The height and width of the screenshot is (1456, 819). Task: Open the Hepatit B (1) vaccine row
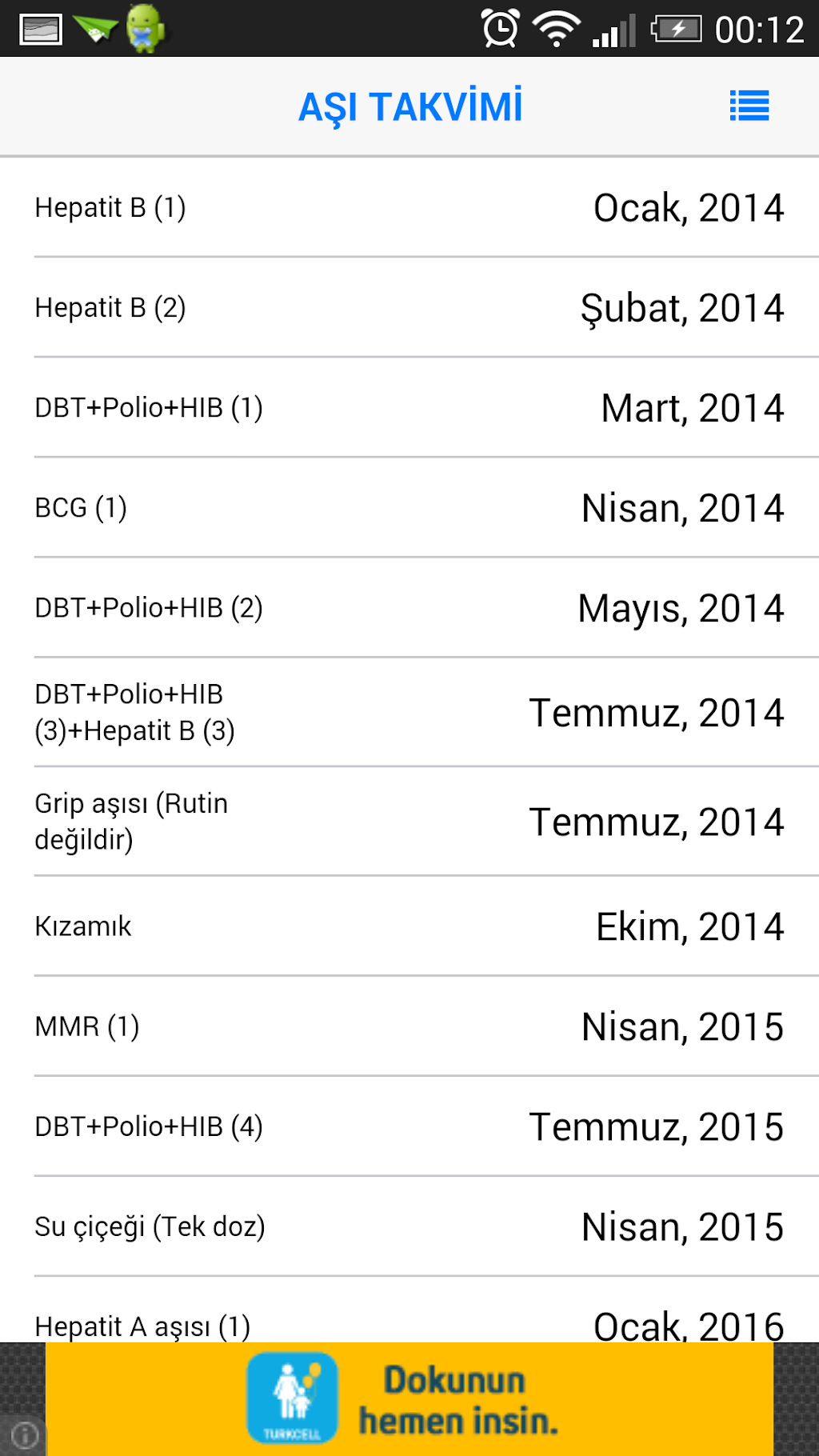(x=409, y=208)
